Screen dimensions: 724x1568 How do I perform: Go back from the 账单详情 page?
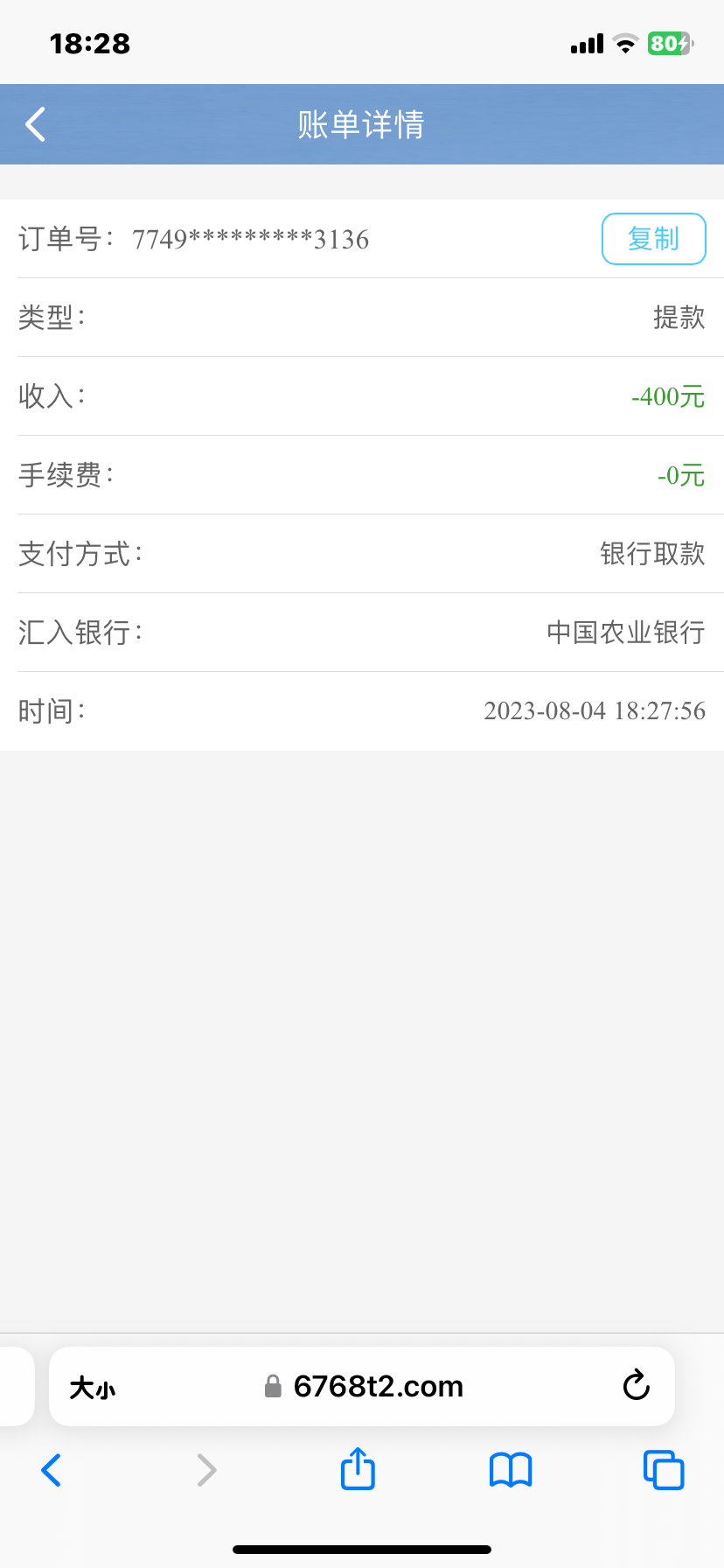point(36,124)
